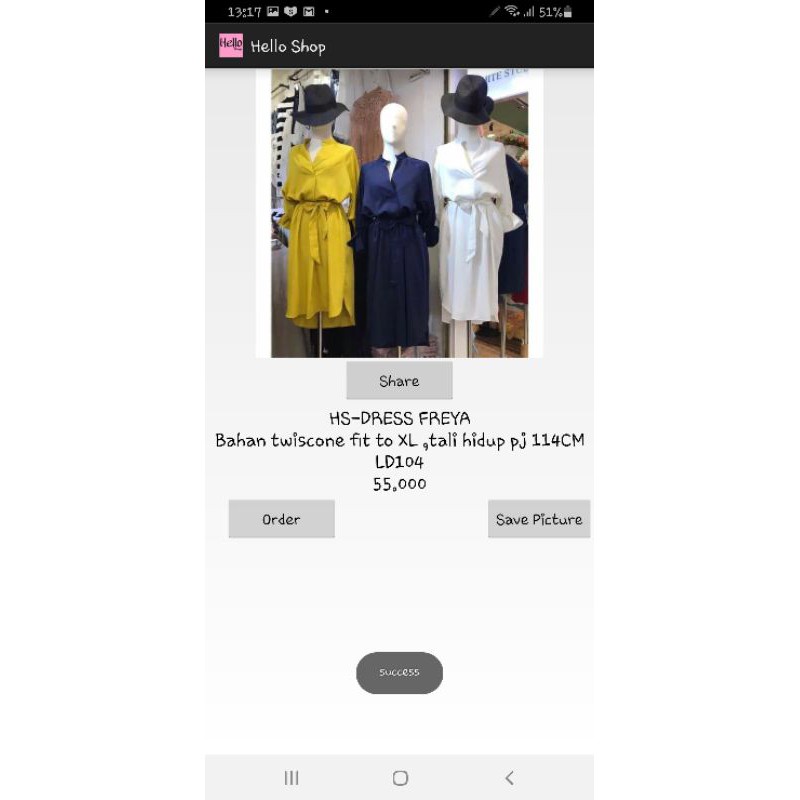Save the dress picture
800x800 pixels.
(539, 519)
